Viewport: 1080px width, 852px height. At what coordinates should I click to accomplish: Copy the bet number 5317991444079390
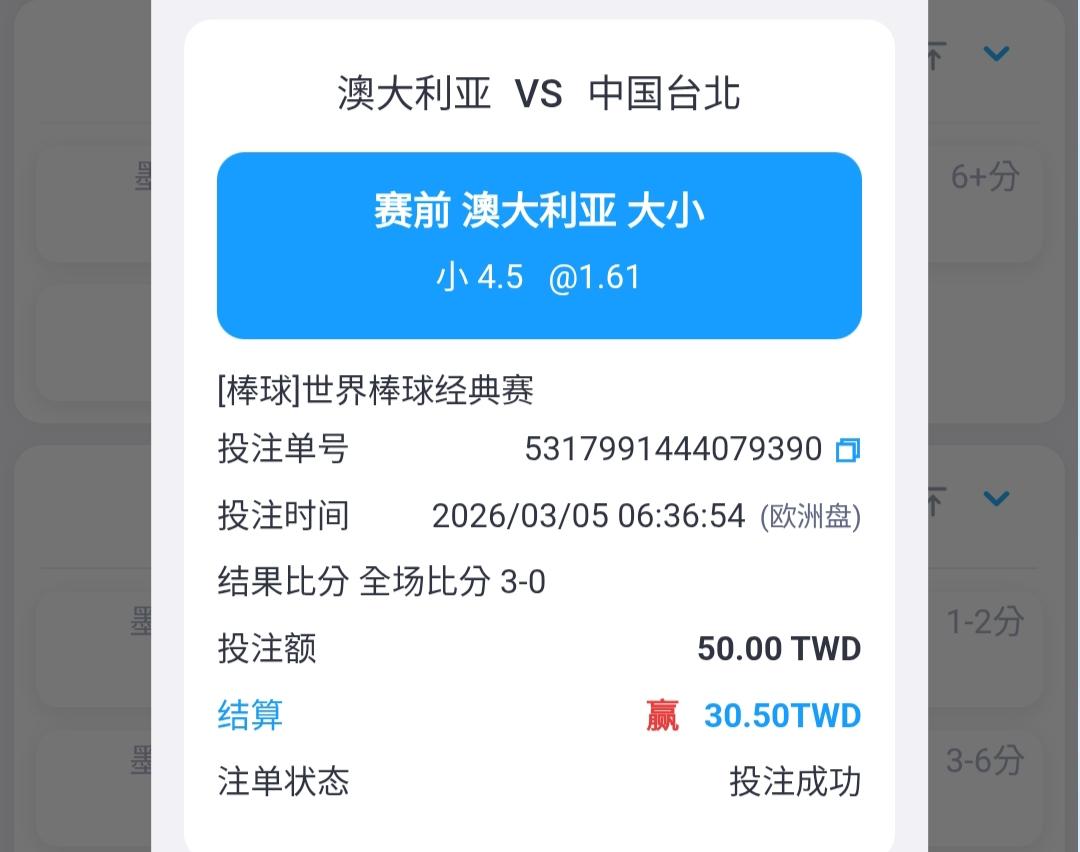click(x=847, y=450)
